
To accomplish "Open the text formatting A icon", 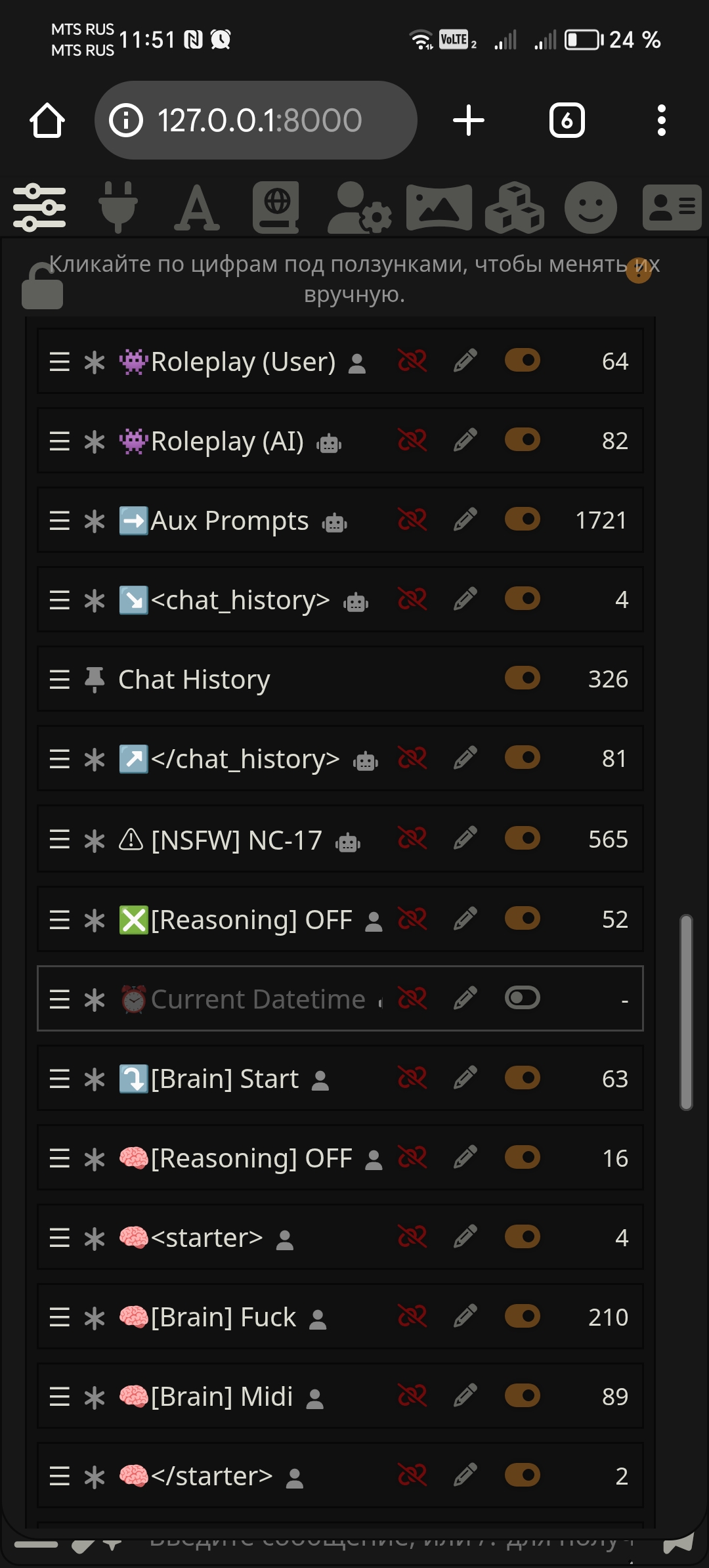I will point(197,207).
